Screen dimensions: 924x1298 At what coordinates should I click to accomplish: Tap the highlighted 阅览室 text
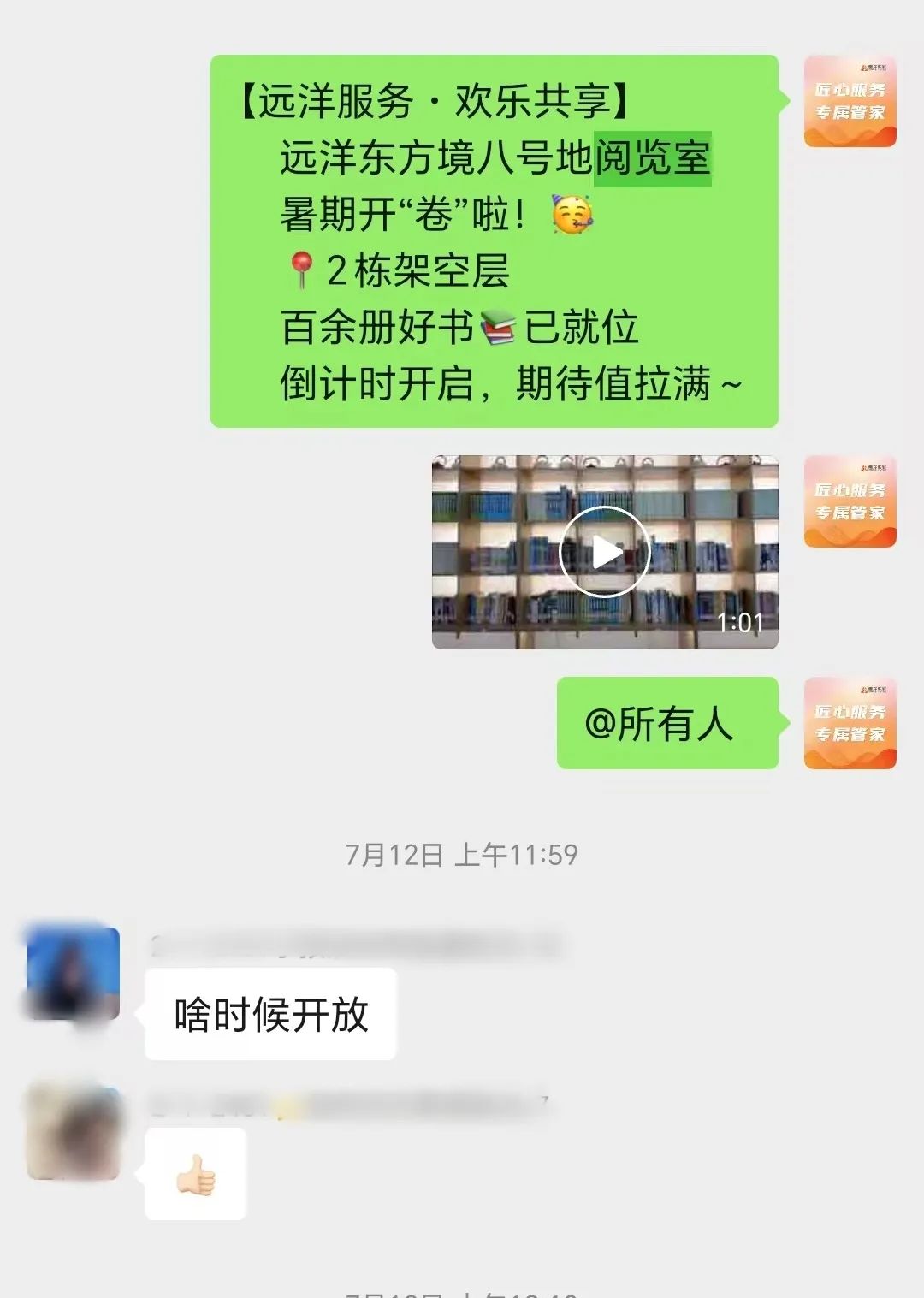653,158
